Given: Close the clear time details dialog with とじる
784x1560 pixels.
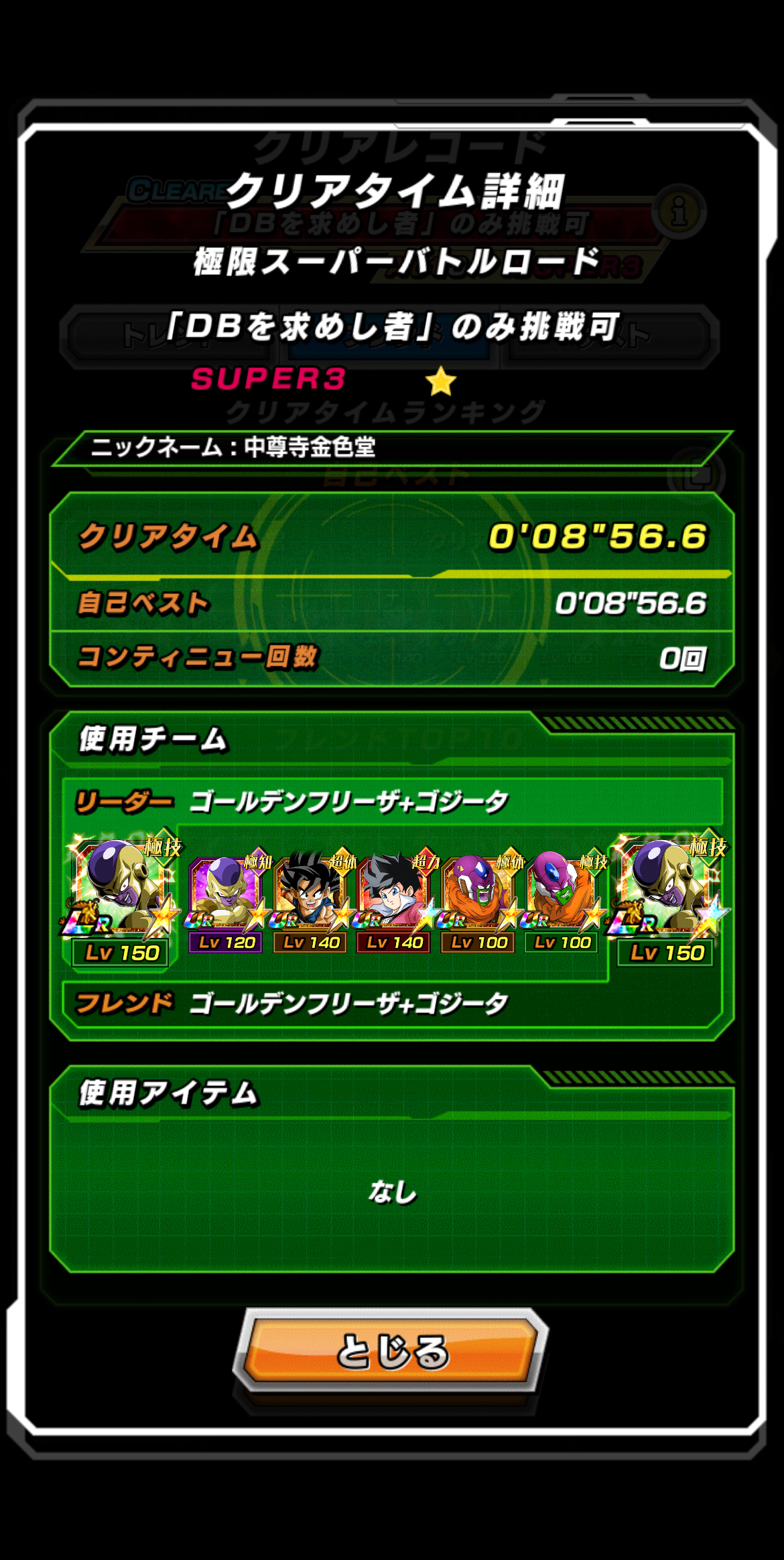Looking at the screenshot, I should 391,1350.
